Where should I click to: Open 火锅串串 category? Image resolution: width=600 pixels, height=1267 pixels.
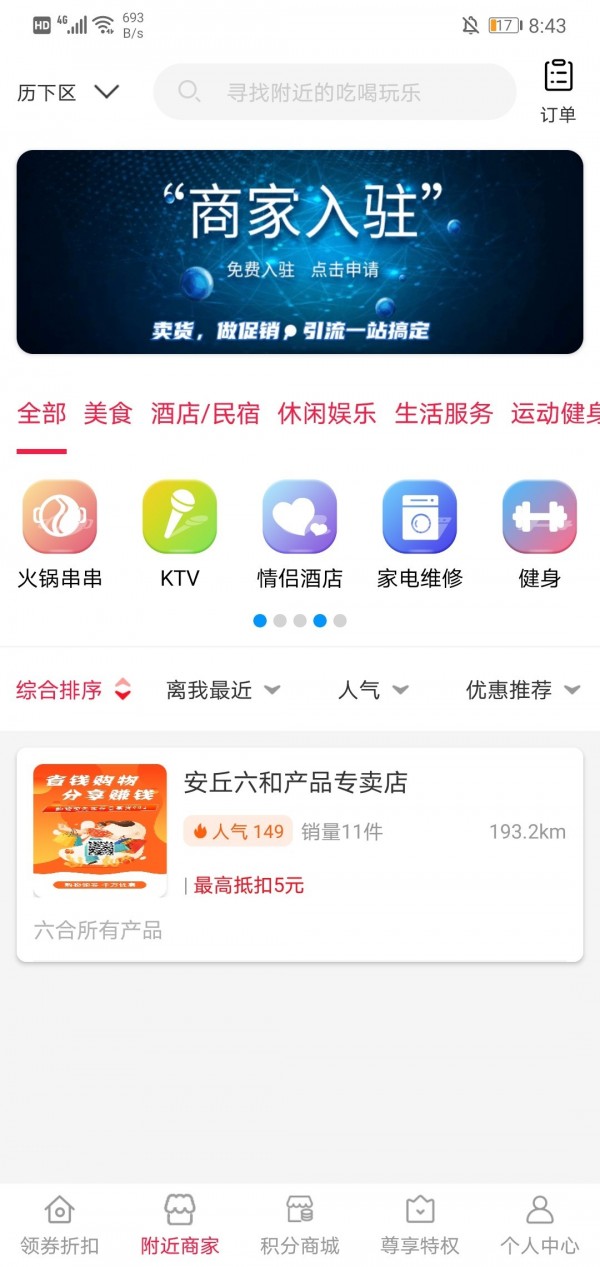tap(60, 534)
